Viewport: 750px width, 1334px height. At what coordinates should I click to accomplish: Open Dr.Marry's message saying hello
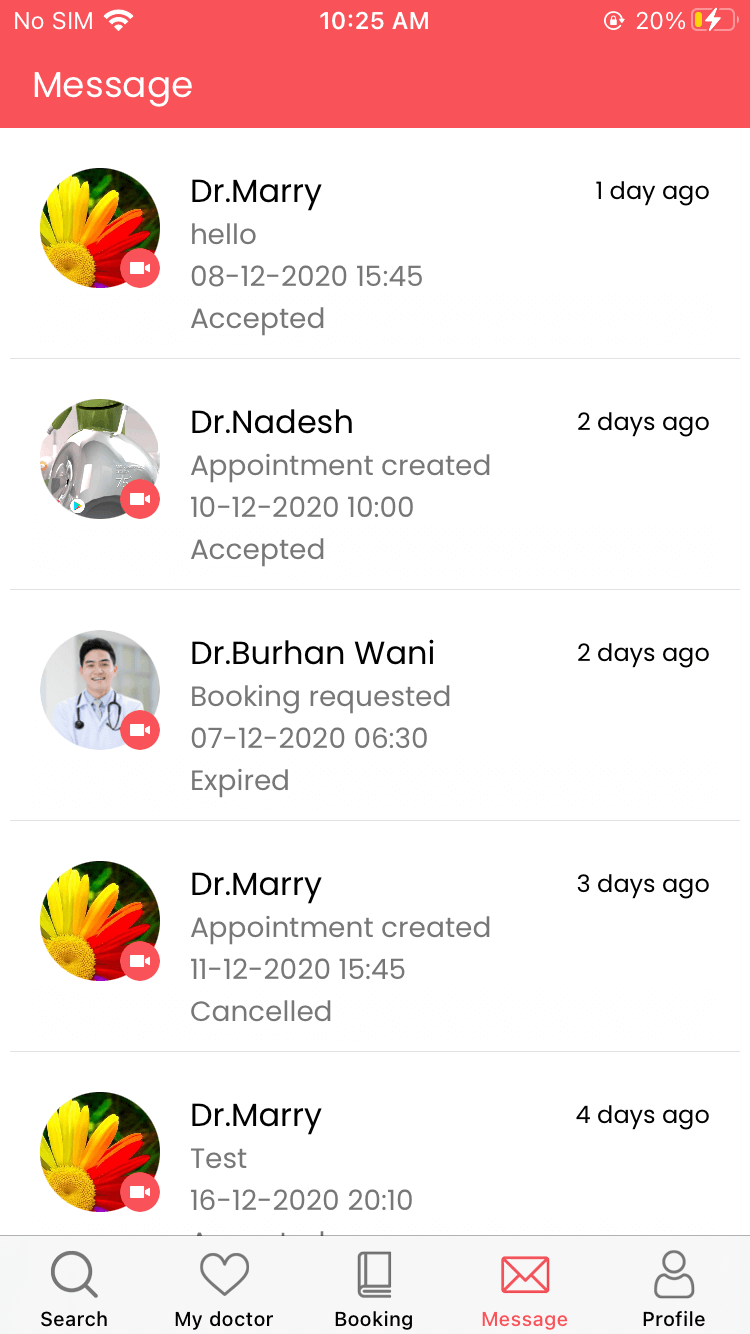coord(375,243)
